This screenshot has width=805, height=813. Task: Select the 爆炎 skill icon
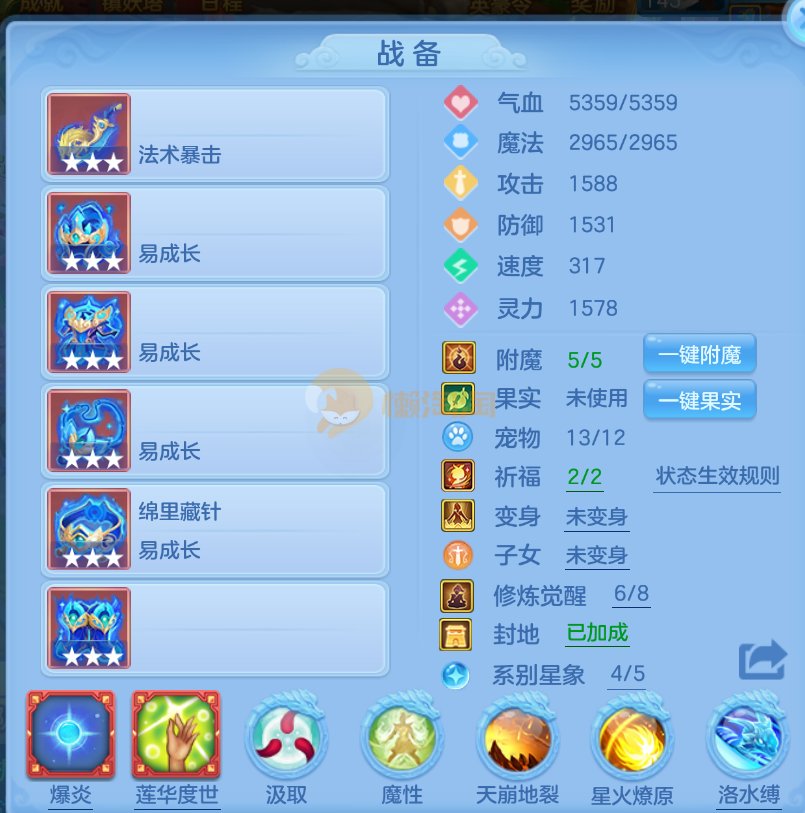click(x=71, y=736)
